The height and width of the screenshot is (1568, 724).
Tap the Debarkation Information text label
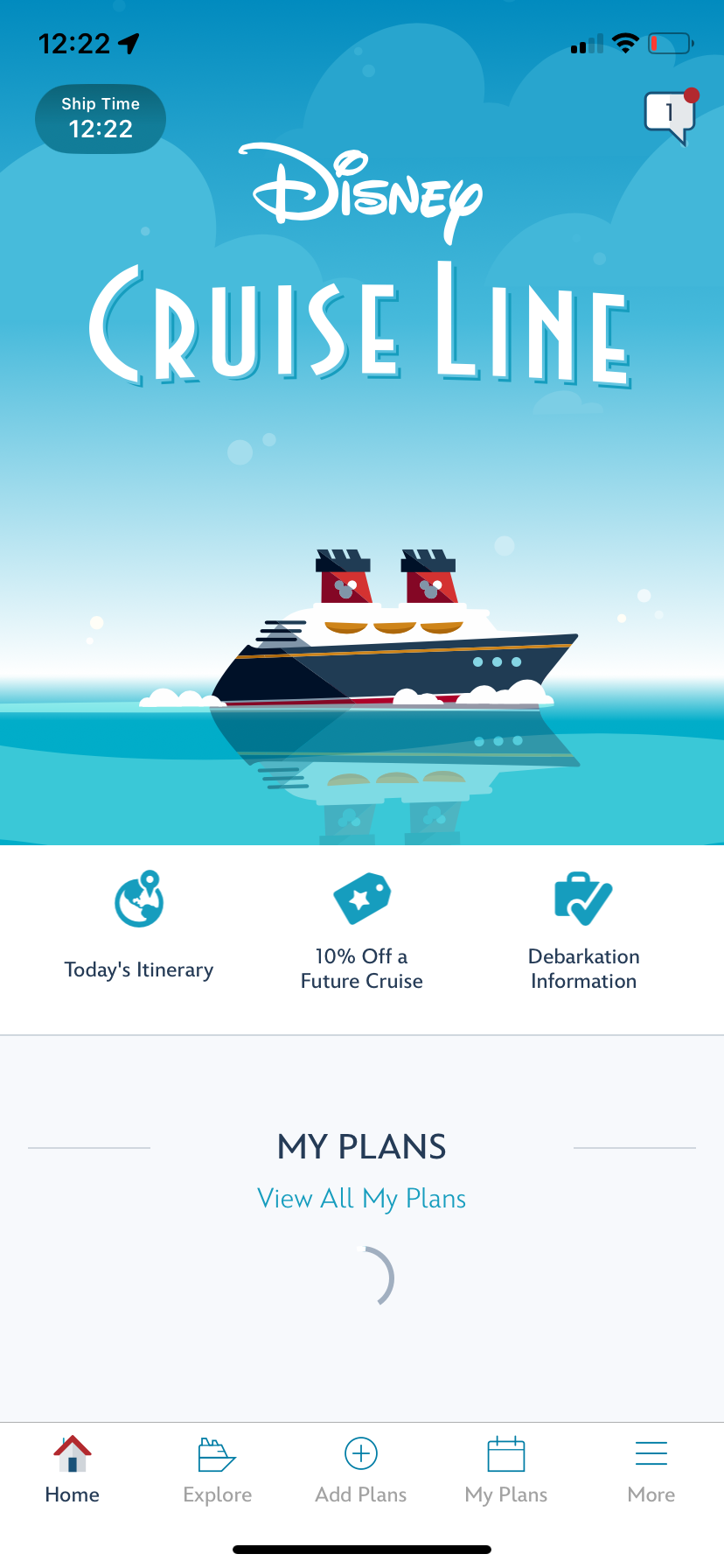(583, 969)
